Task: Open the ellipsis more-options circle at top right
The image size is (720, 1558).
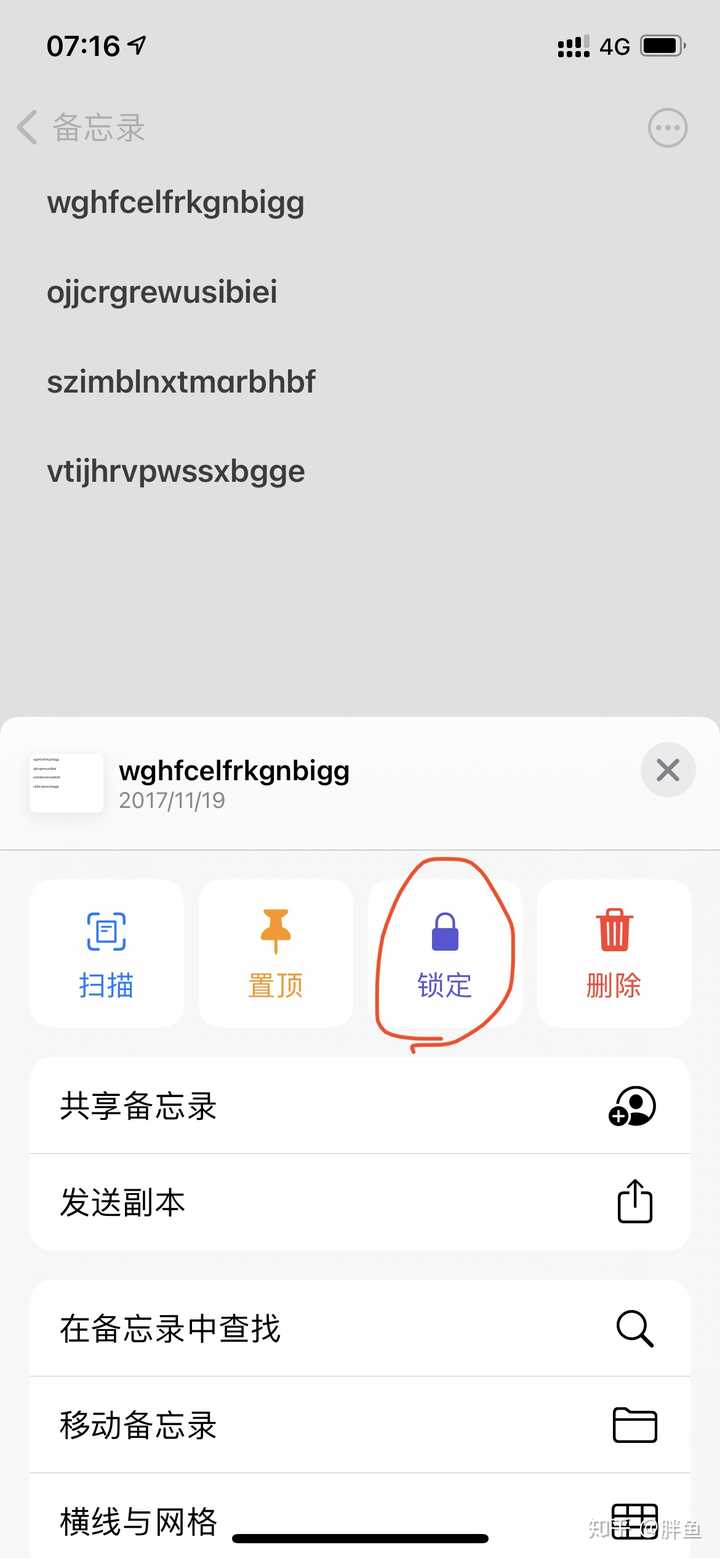Action: (667, 128)
